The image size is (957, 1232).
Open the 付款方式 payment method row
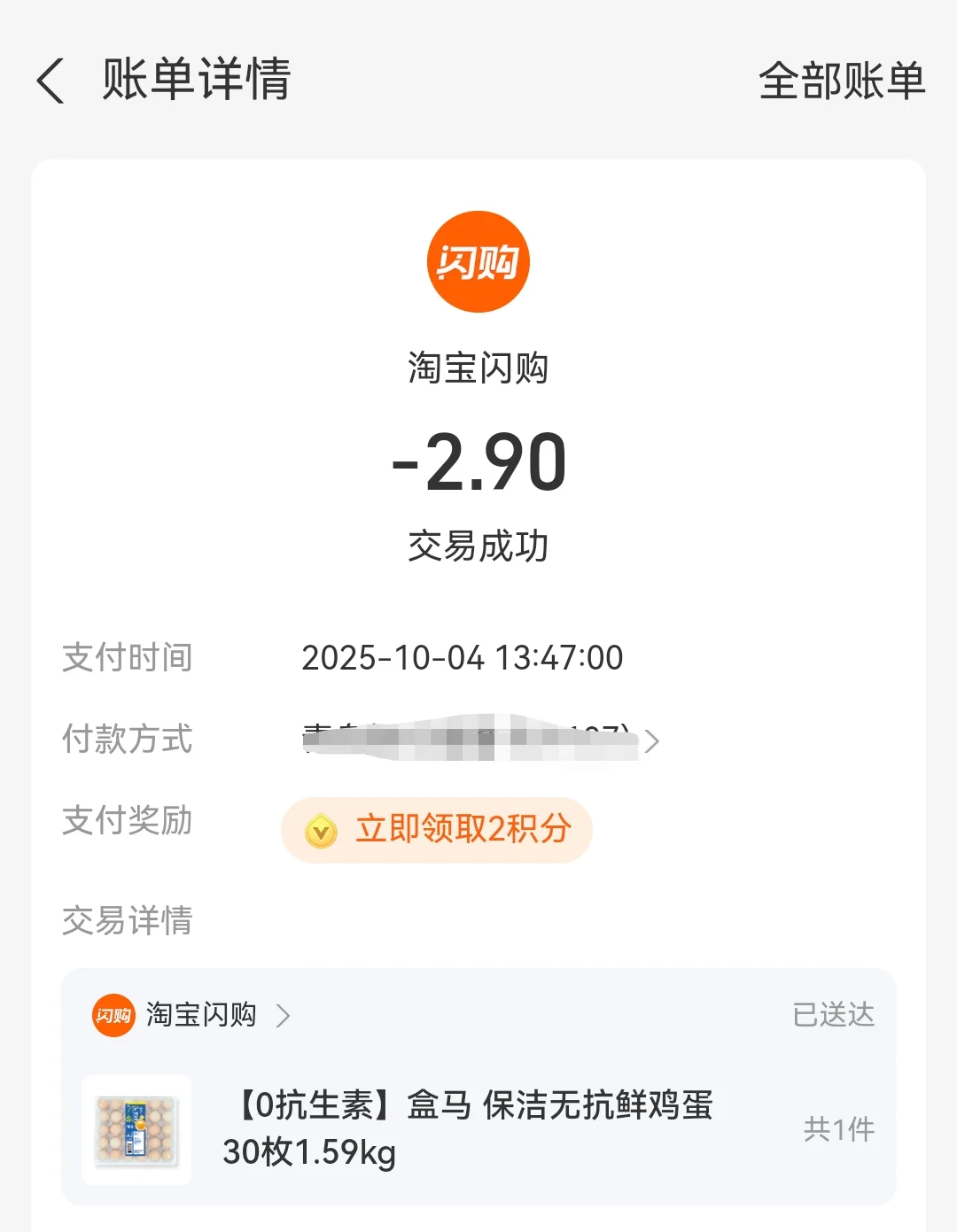[478, 739]
